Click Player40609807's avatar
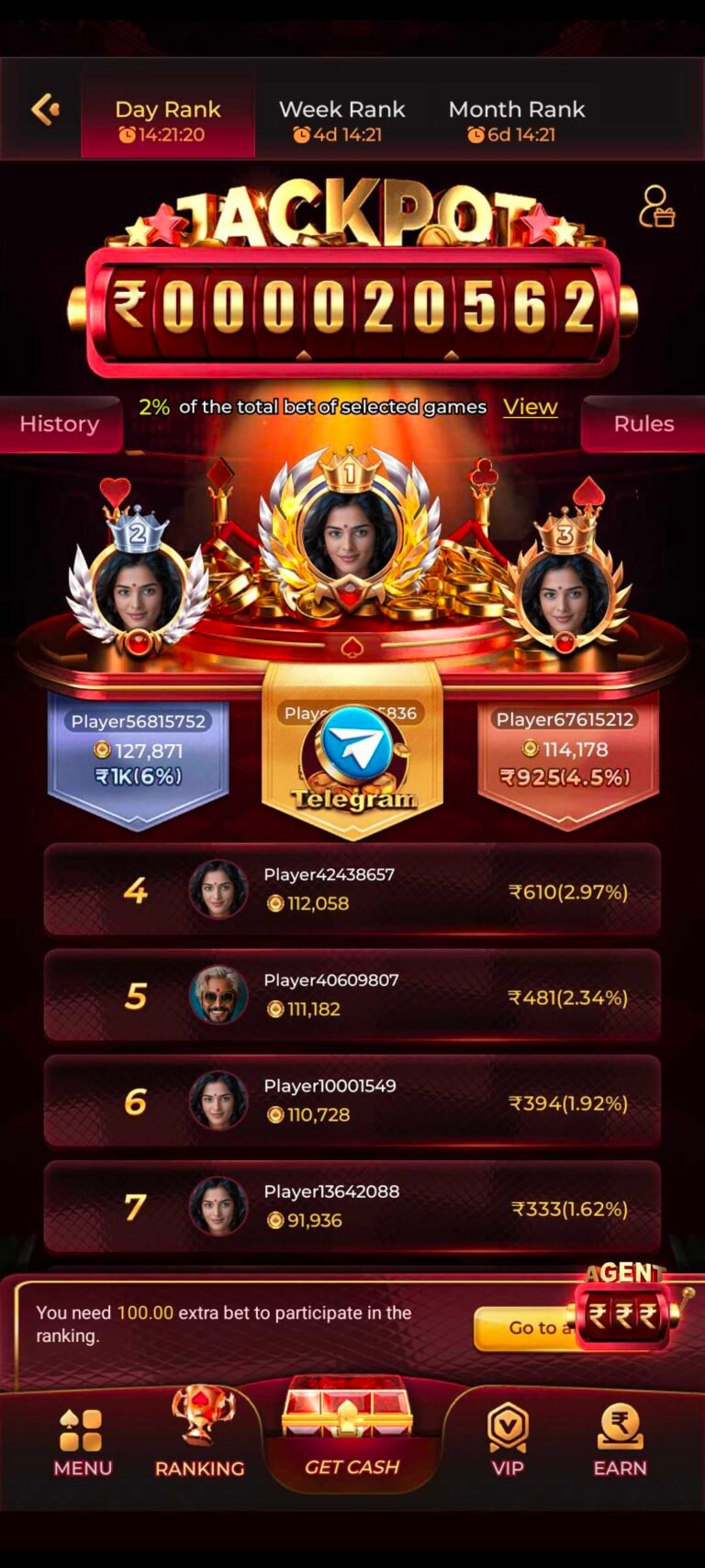This screenshot has width=705, height=1568. pyautogui.click(x=218, y=995)
